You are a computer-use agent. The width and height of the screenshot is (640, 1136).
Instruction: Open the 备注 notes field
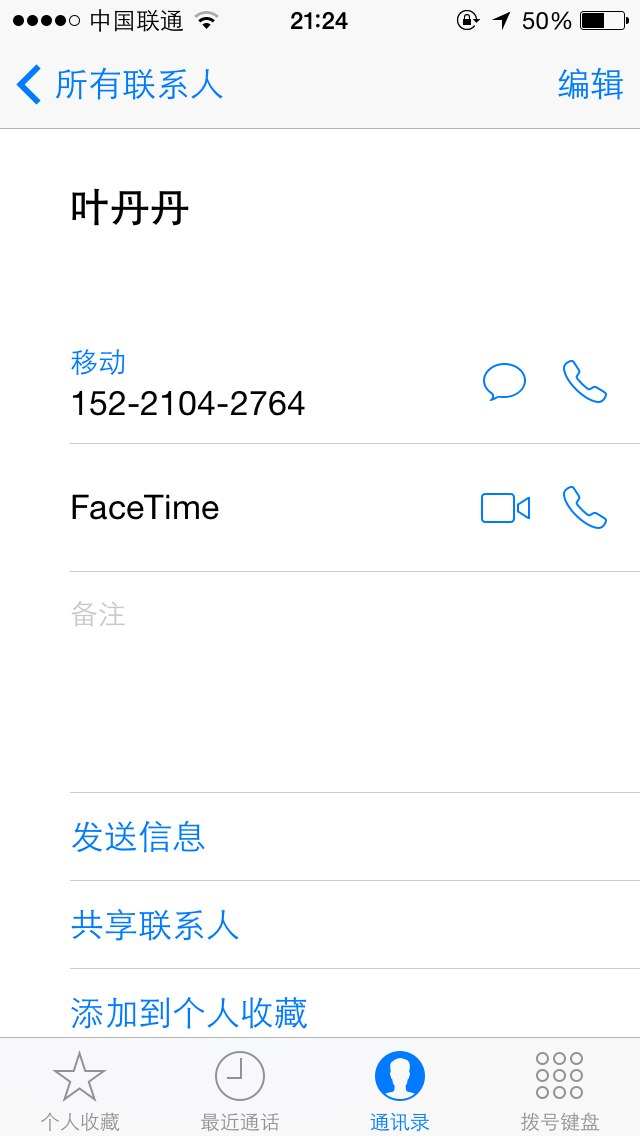pos(354,682)
